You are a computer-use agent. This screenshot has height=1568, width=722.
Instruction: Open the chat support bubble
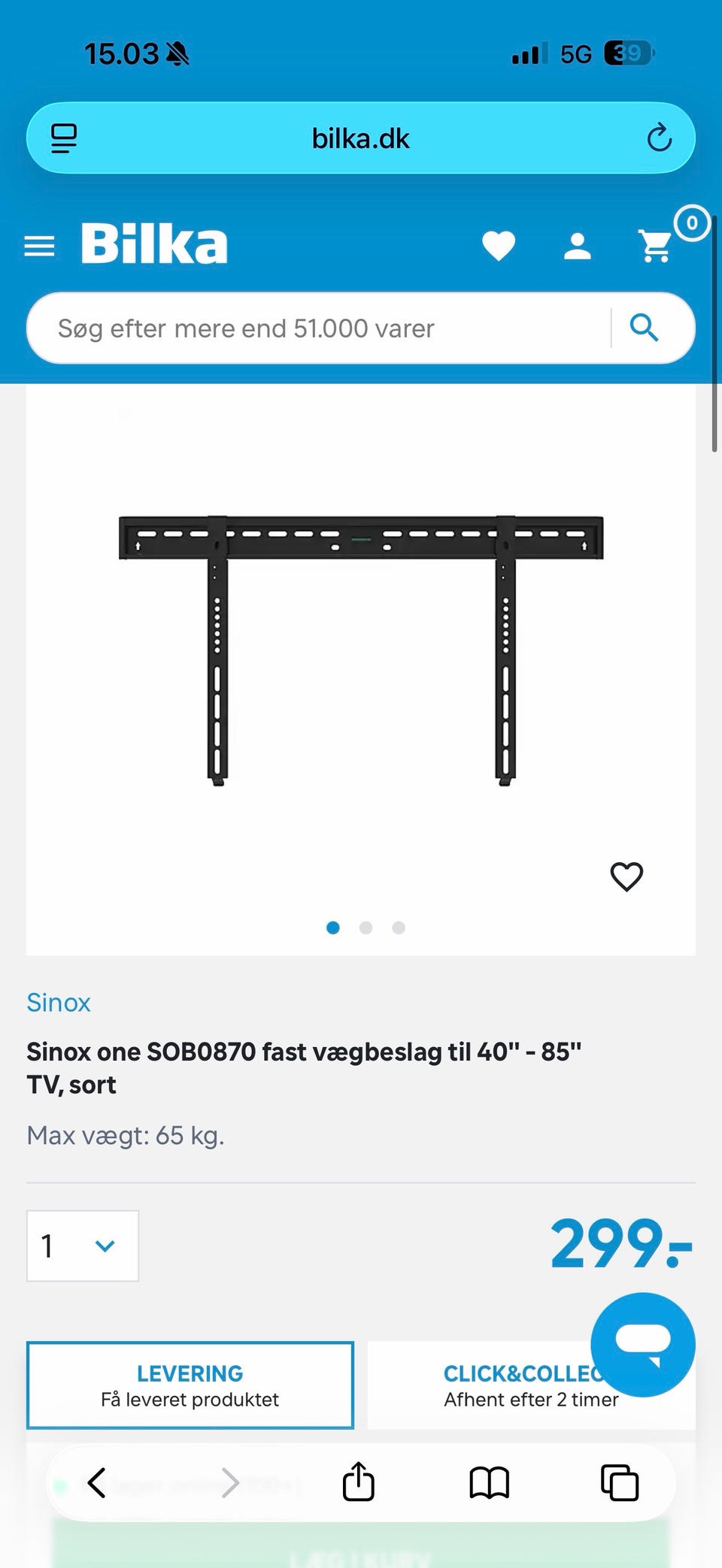coord(643,1343)
